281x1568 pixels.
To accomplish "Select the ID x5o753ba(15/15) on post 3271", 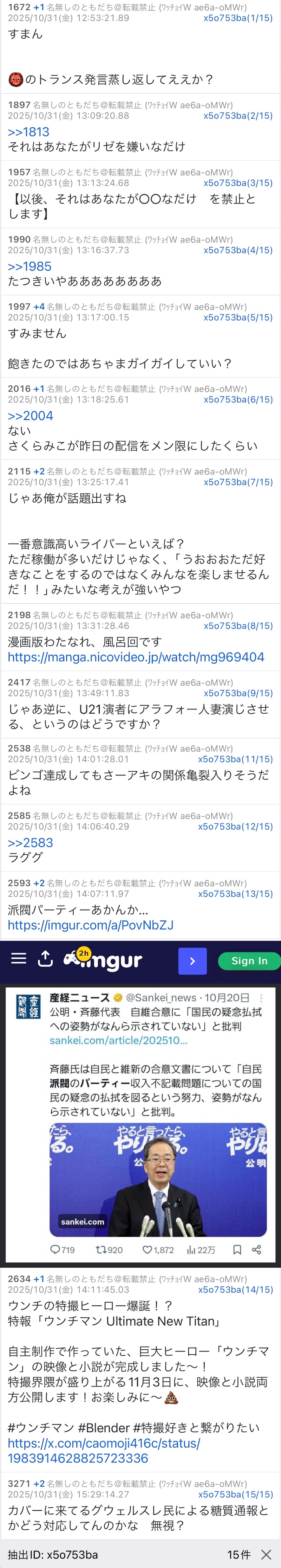I will pyautogui.click(x=235, y=1494).
